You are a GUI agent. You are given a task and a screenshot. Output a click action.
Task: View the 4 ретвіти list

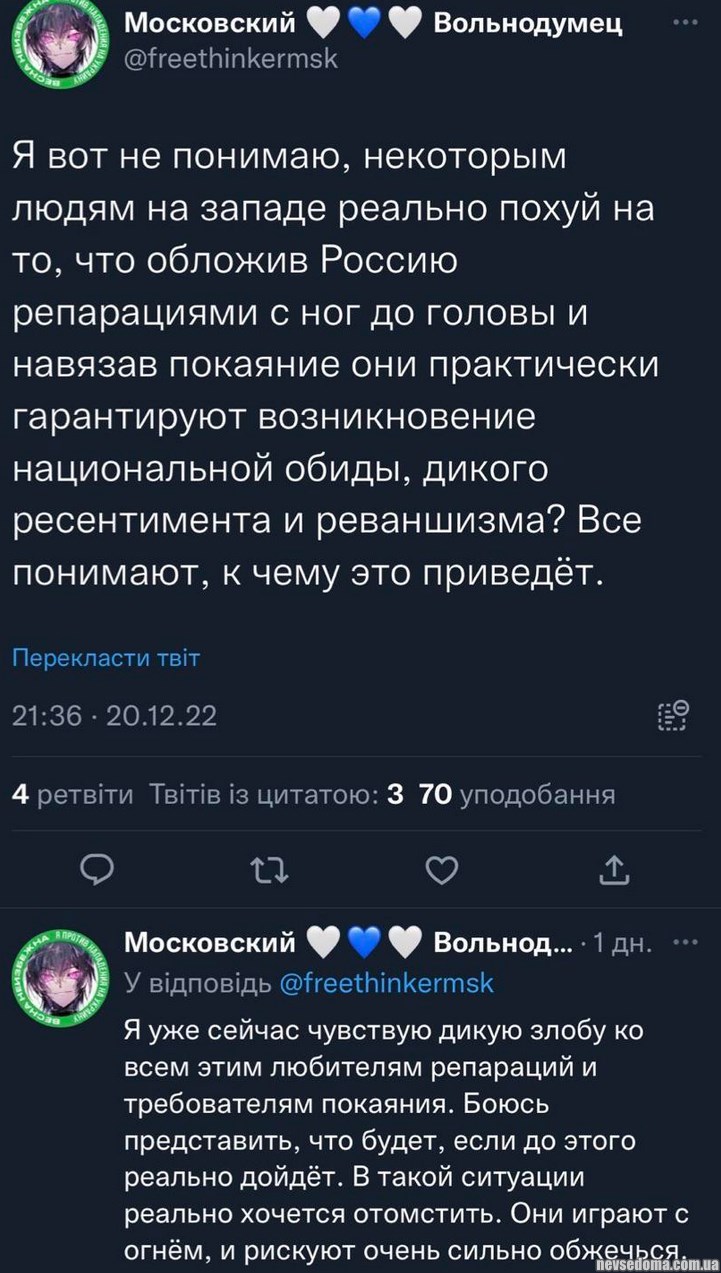click(x=72, y=794)
